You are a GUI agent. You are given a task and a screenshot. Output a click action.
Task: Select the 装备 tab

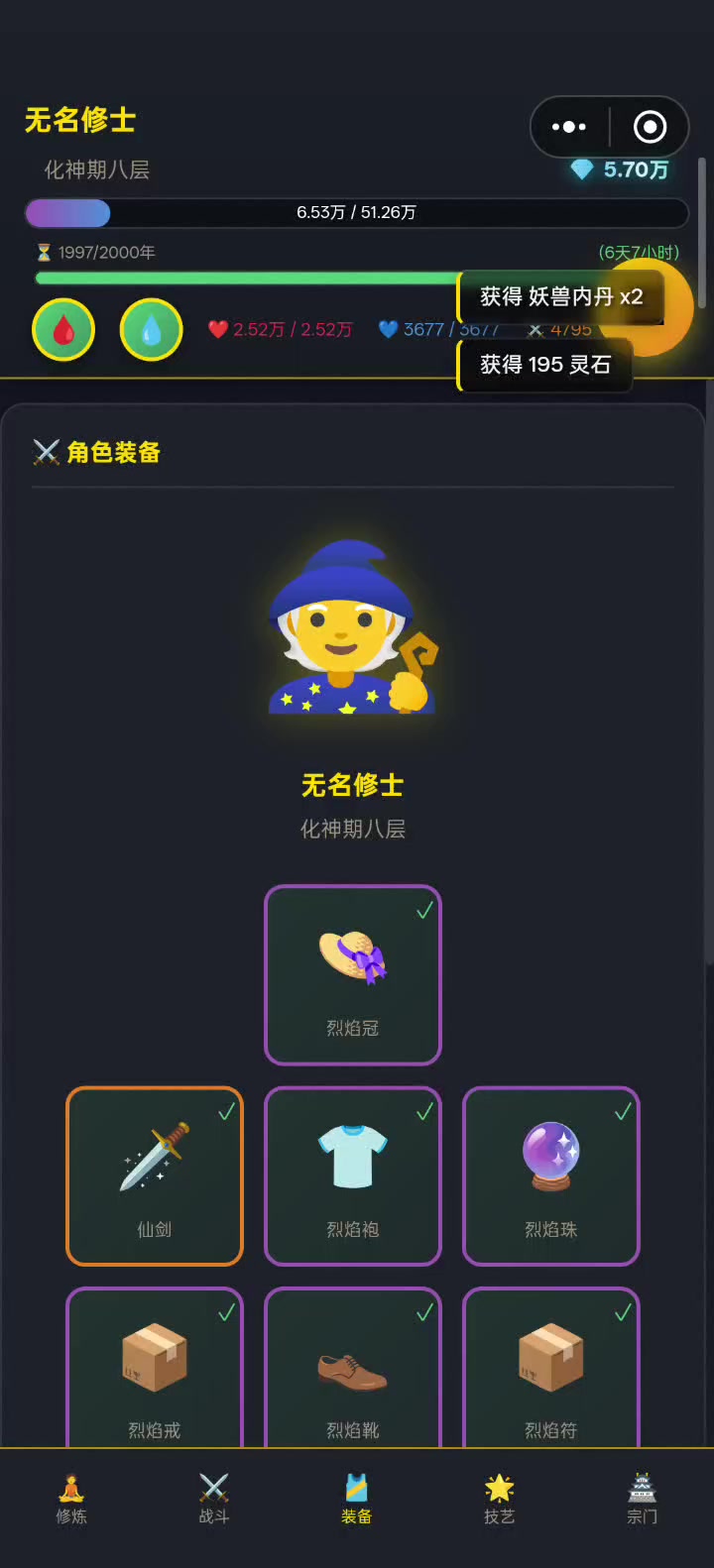click(x=357, y=1499)
